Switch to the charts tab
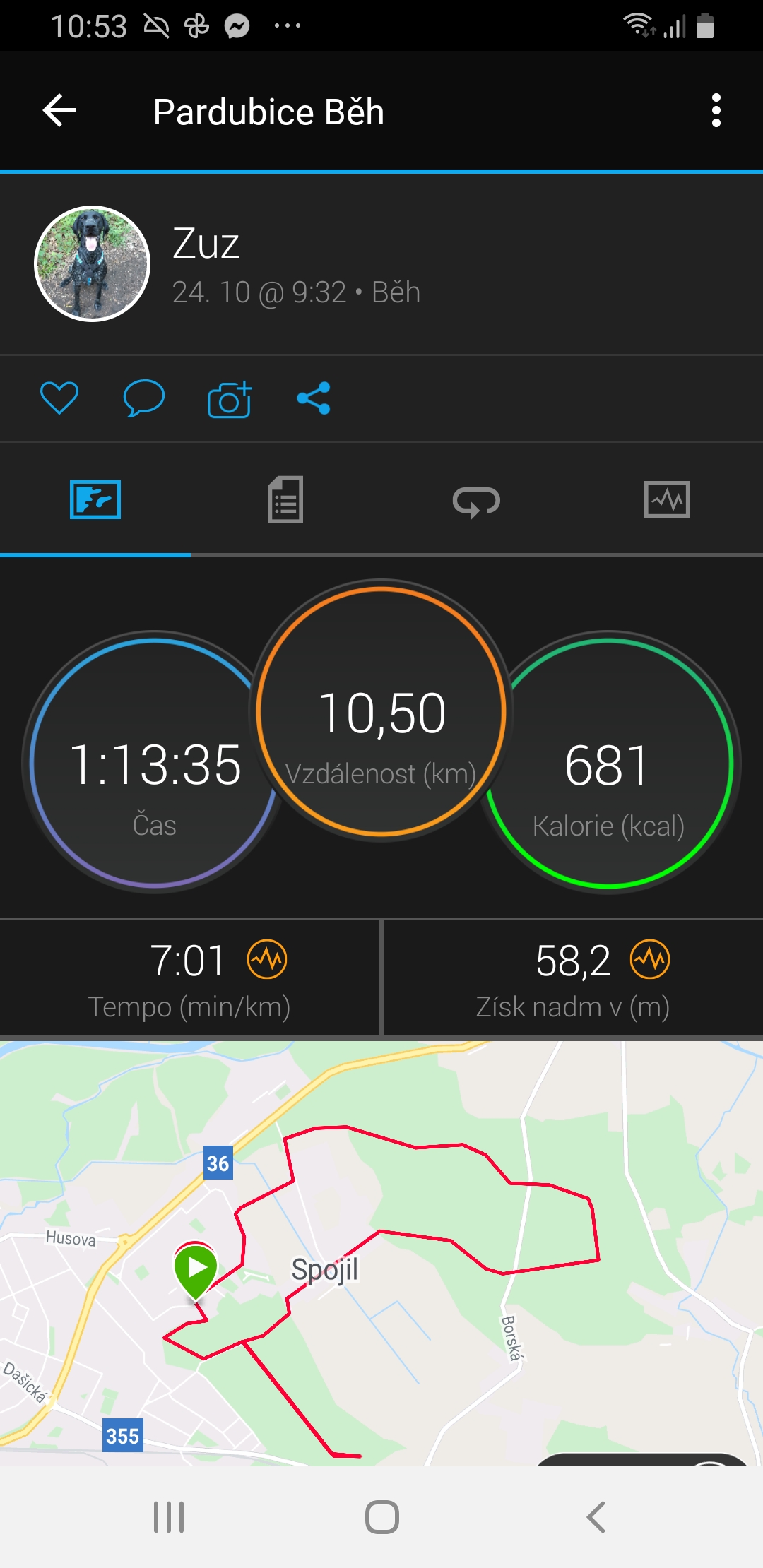Image resolution: width=763 pixels, height=1568 pixels. tap(667, 499)
